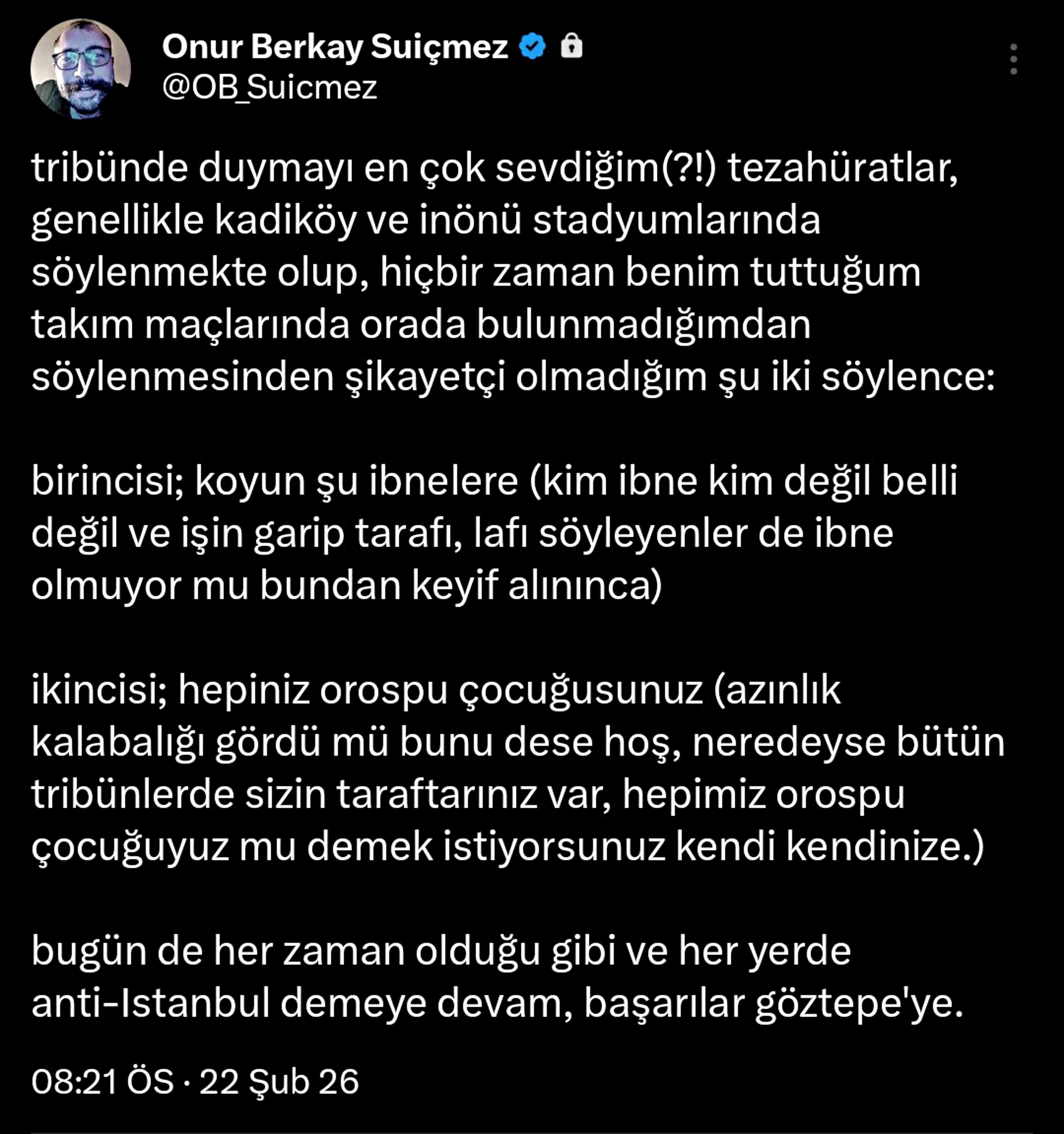Open the tweet's three-dot overflow menu
The image size is (1064, 1134).
pos(1013,59)
